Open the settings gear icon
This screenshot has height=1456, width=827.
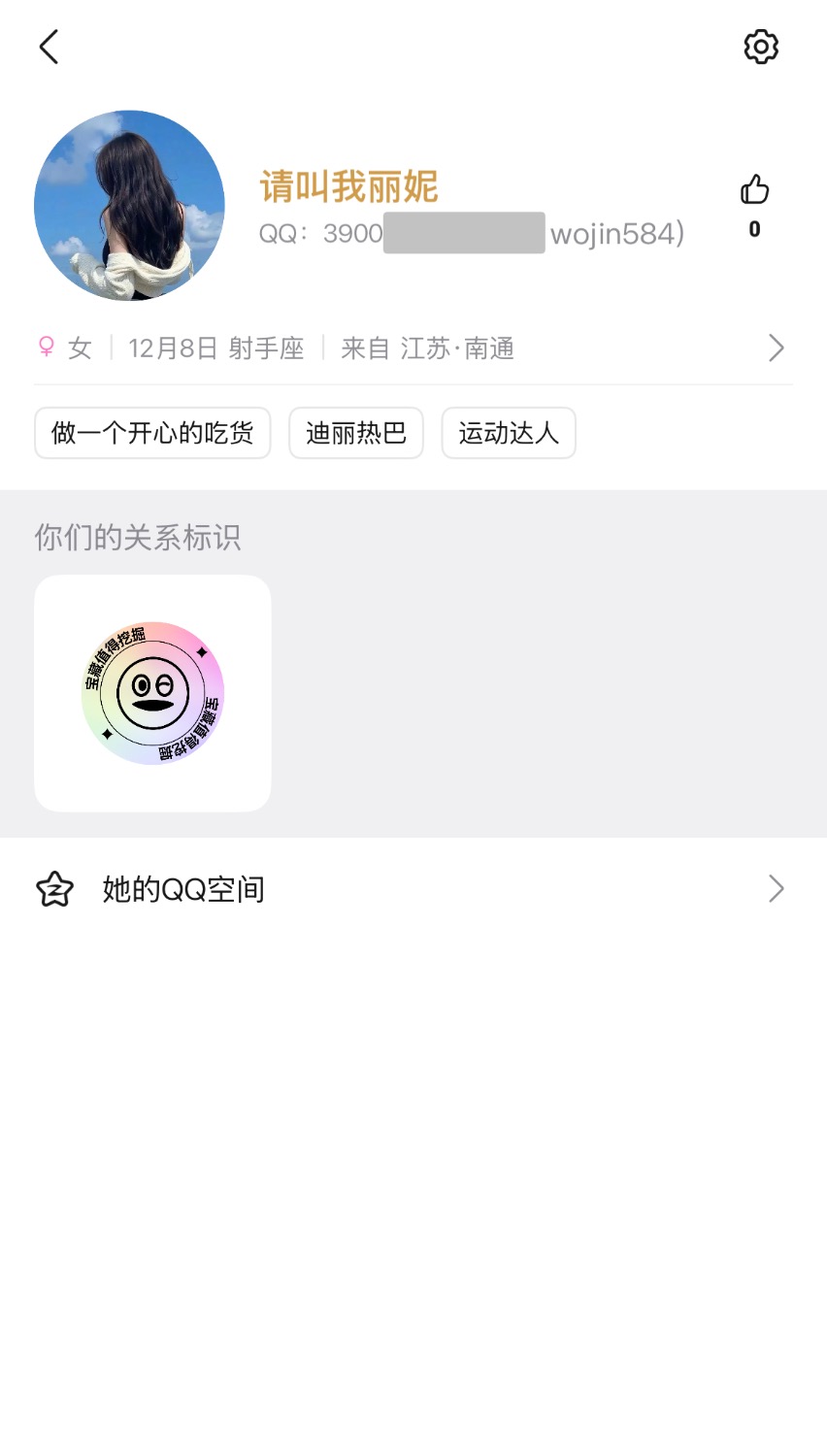tap(761, 47)
